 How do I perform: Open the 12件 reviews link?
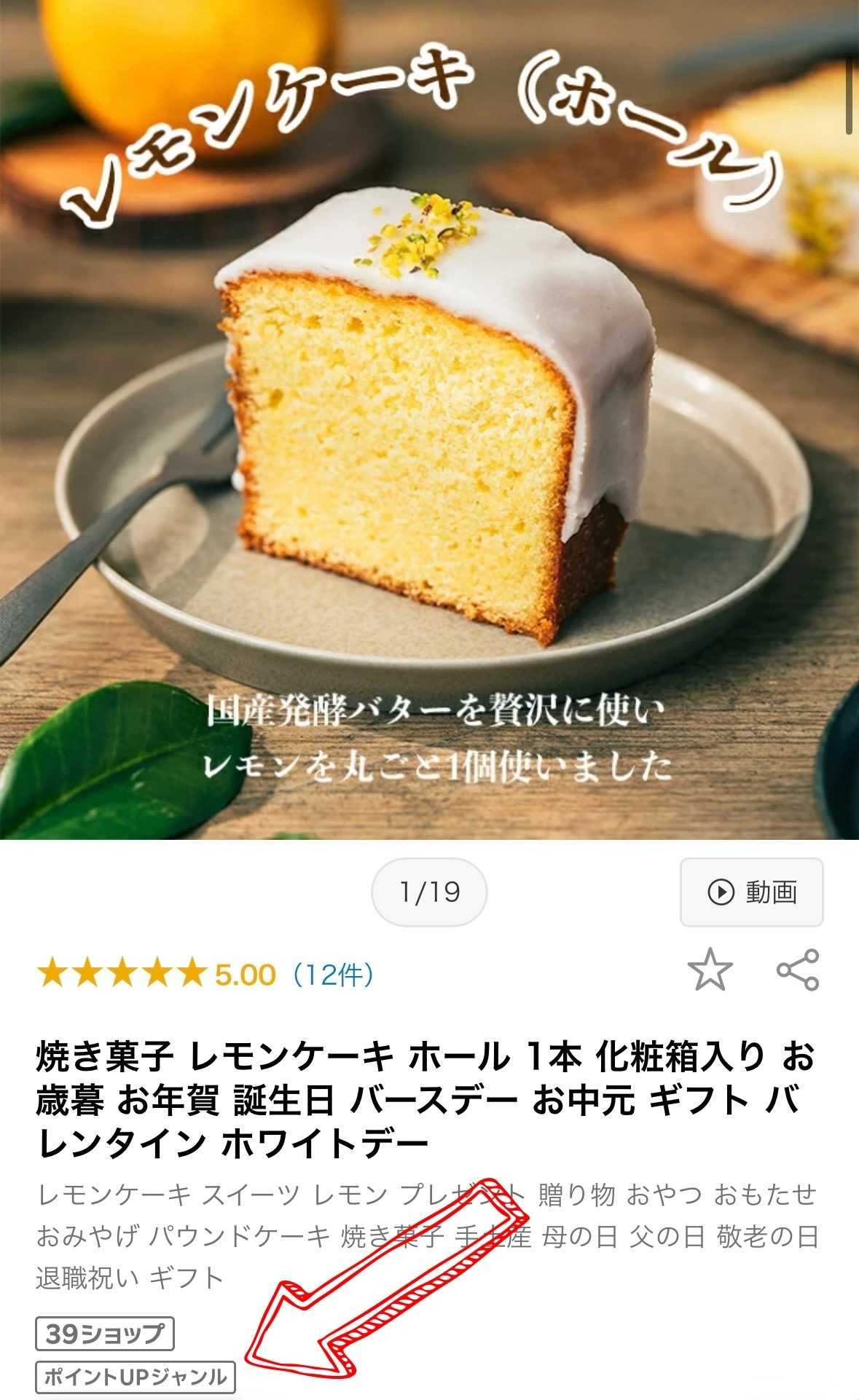[x=333, y=975]
